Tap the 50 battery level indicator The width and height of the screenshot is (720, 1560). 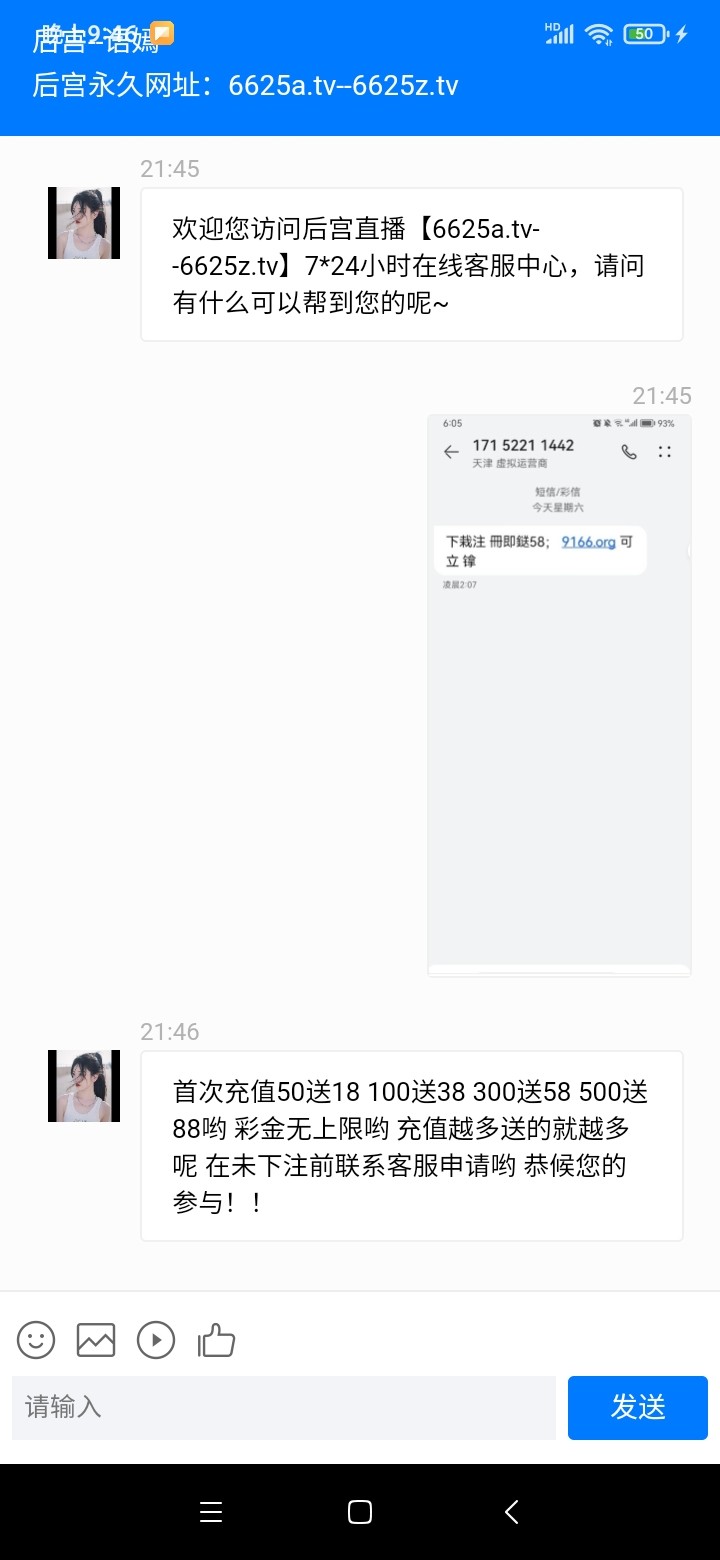[643, 33]
